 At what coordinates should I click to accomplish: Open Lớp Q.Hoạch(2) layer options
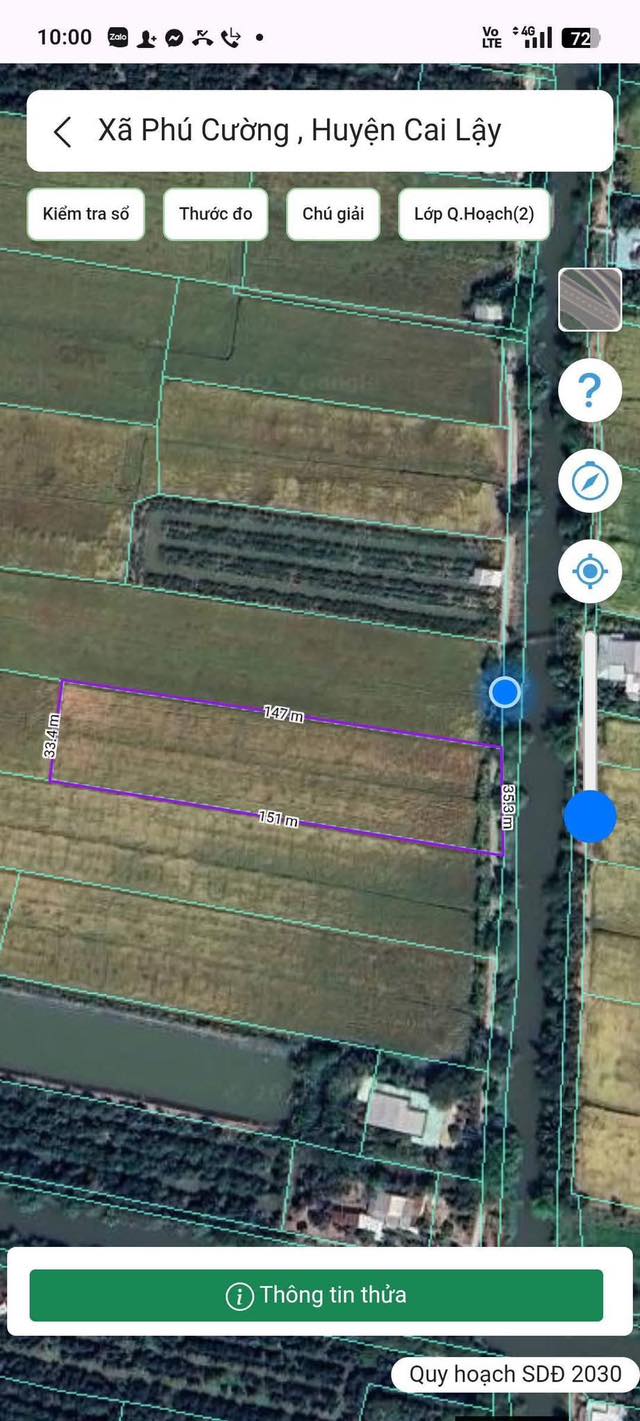(474, 214)
